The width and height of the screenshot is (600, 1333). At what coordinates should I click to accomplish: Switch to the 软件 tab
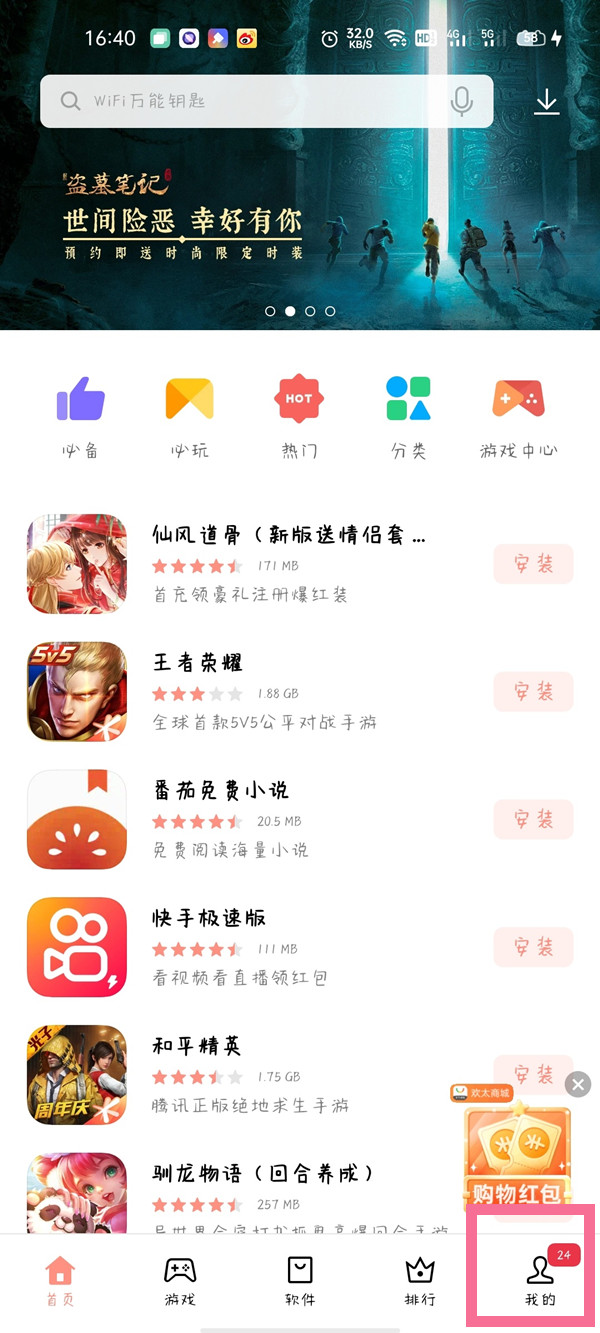pos(300,1282)
